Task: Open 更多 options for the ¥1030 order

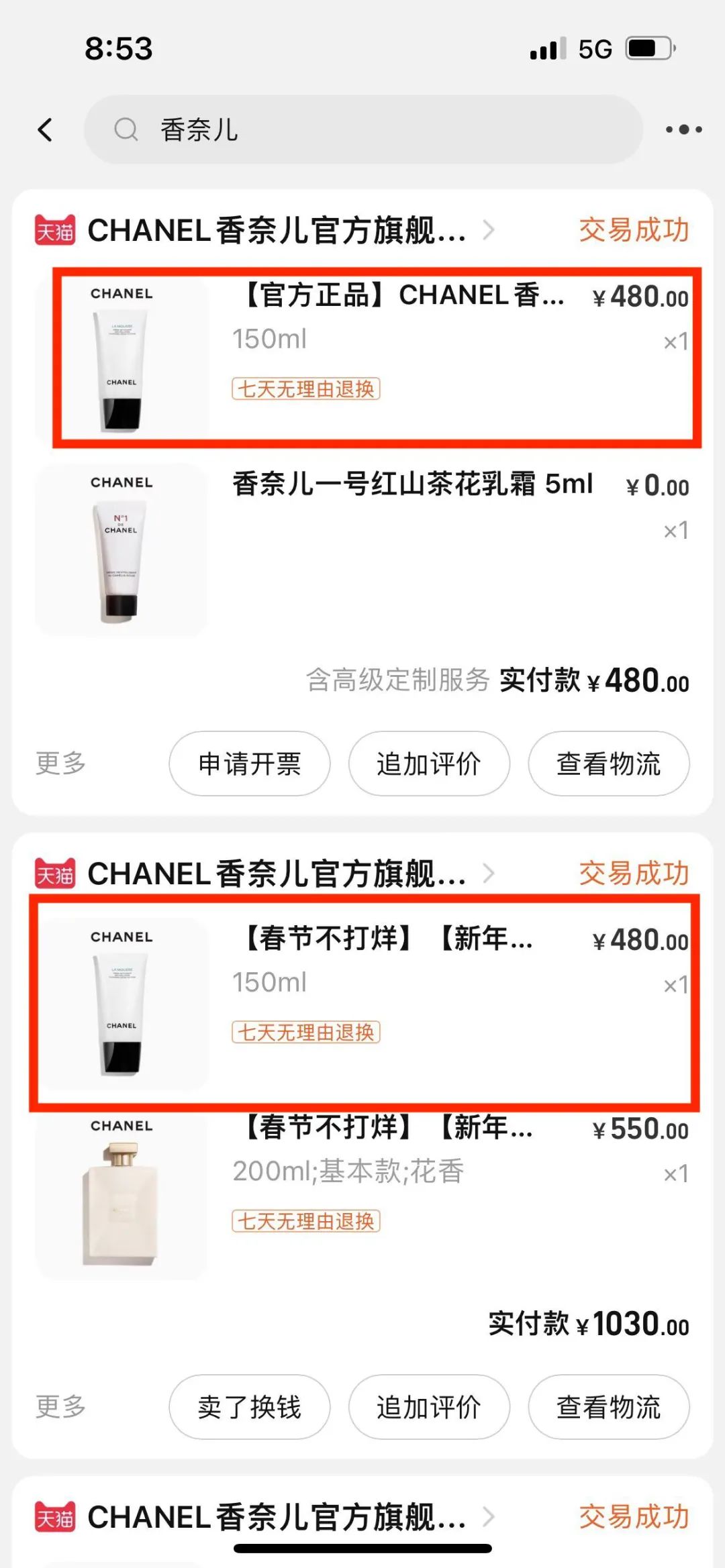Action: (61, 1407)
